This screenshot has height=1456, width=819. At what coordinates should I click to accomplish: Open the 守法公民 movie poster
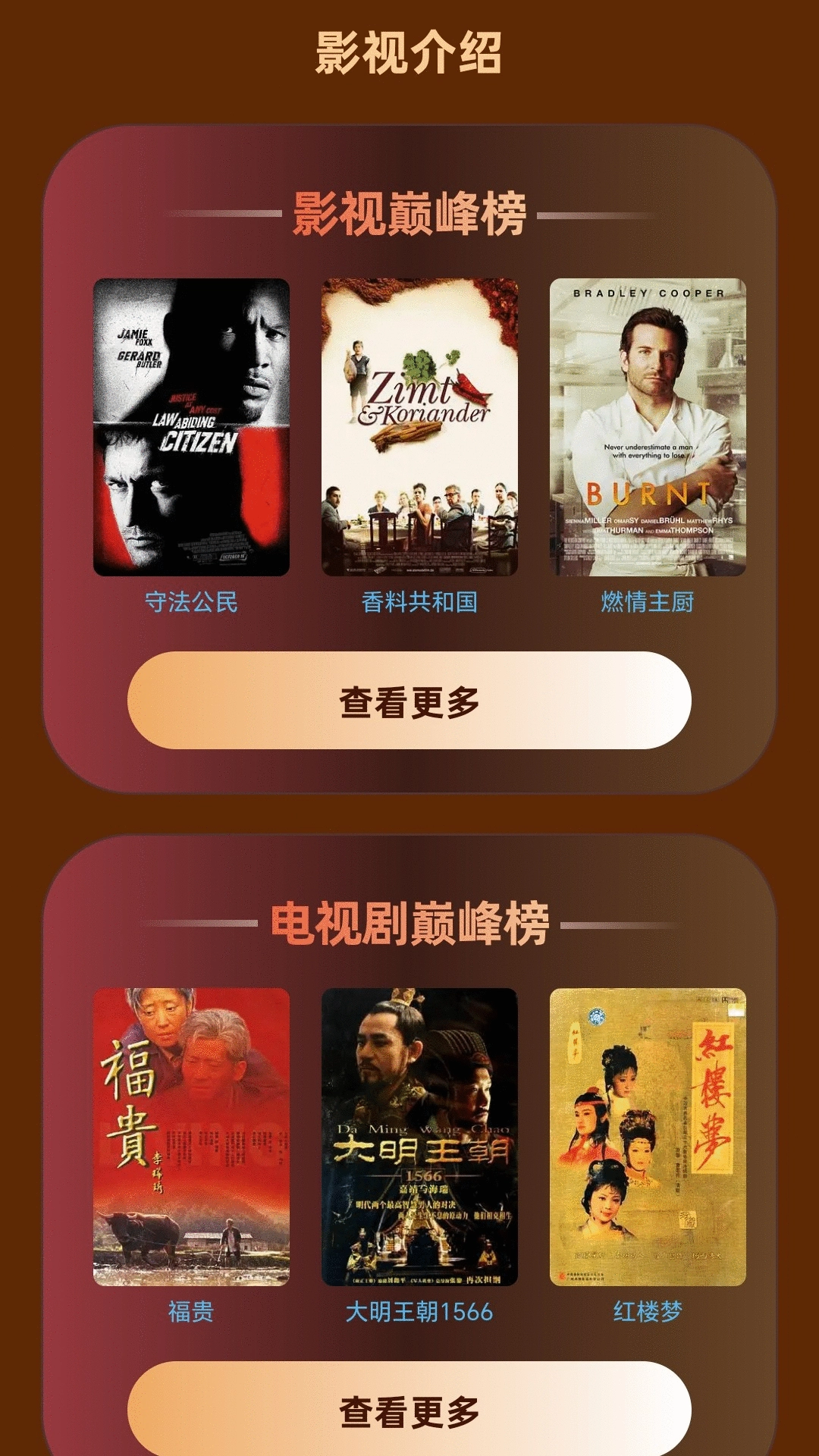pyautogui.click(x=191, y=427)
